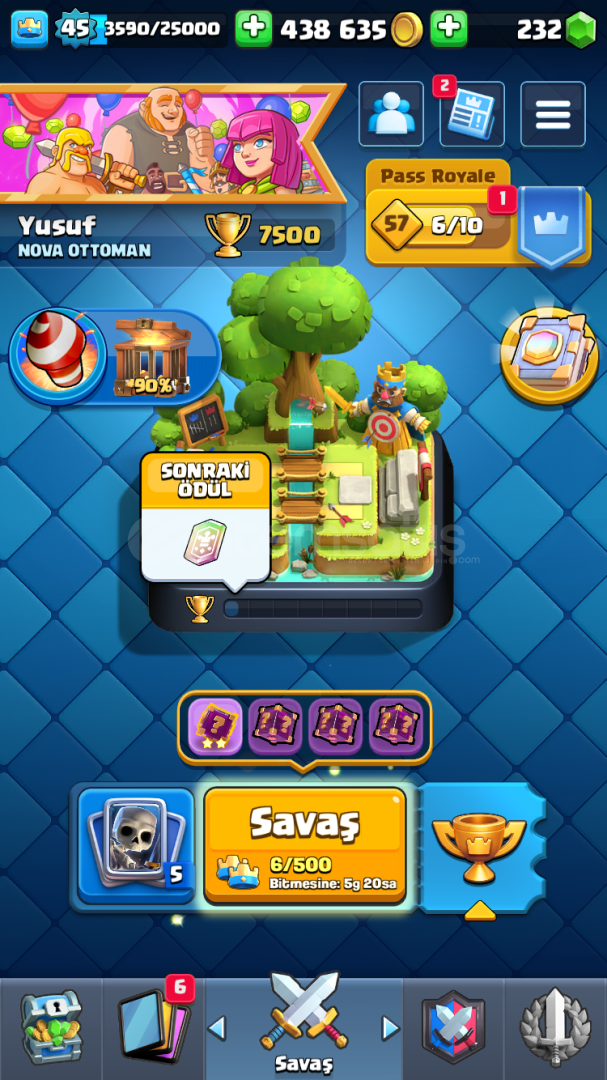The width and height of the screenshot is (607, 1080).
Task: Open the news feed icon
Action: (472, 114)
